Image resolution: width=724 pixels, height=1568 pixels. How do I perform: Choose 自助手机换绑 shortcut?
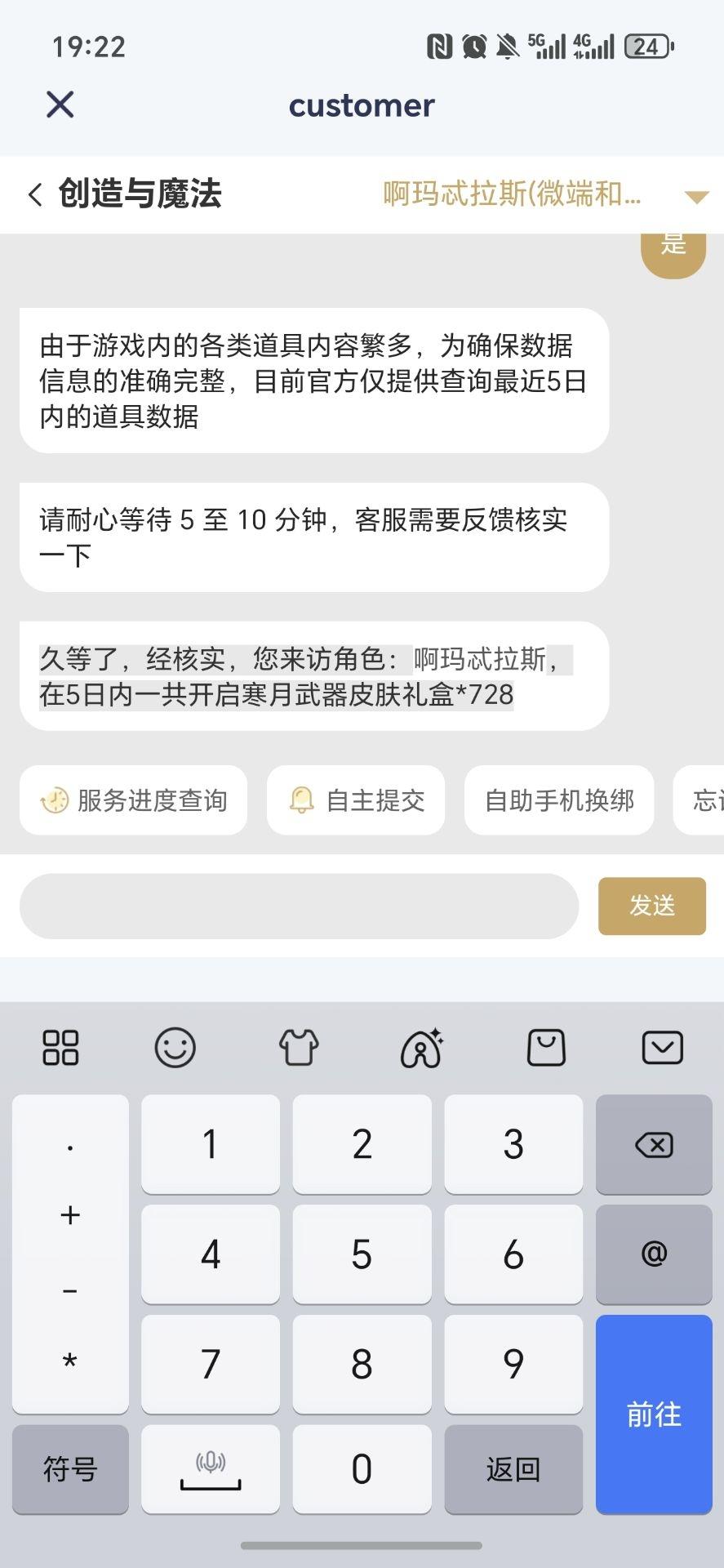tap(559, 800)
